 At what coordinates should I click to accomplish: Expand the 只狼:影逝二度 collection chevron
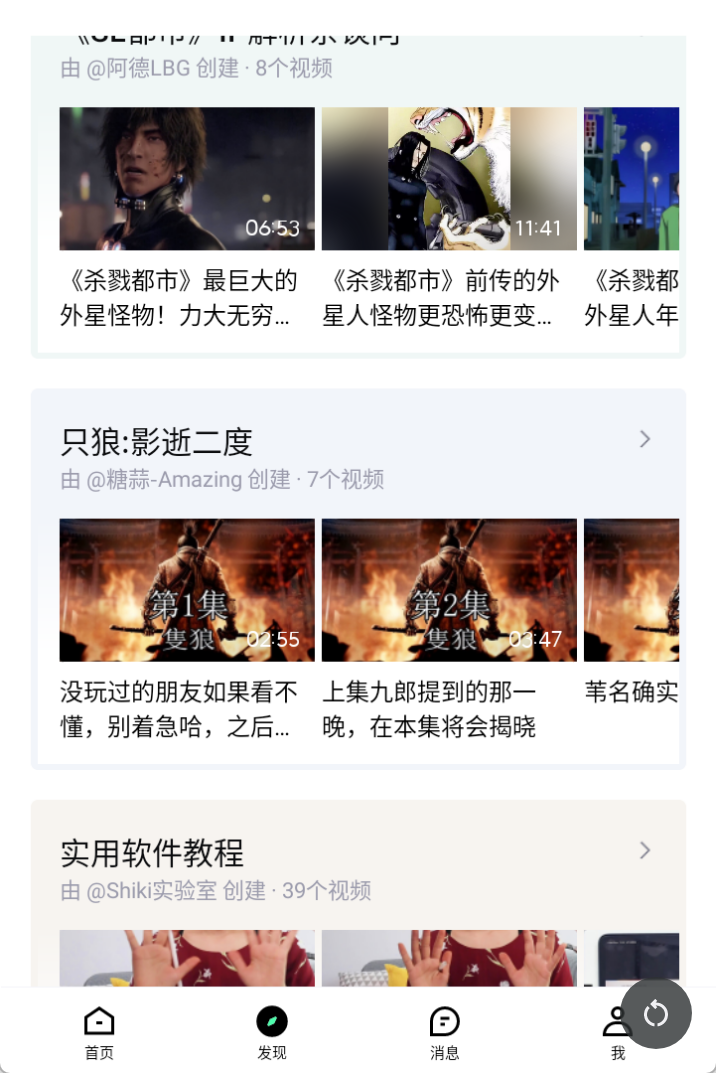(x=645, y=439)
